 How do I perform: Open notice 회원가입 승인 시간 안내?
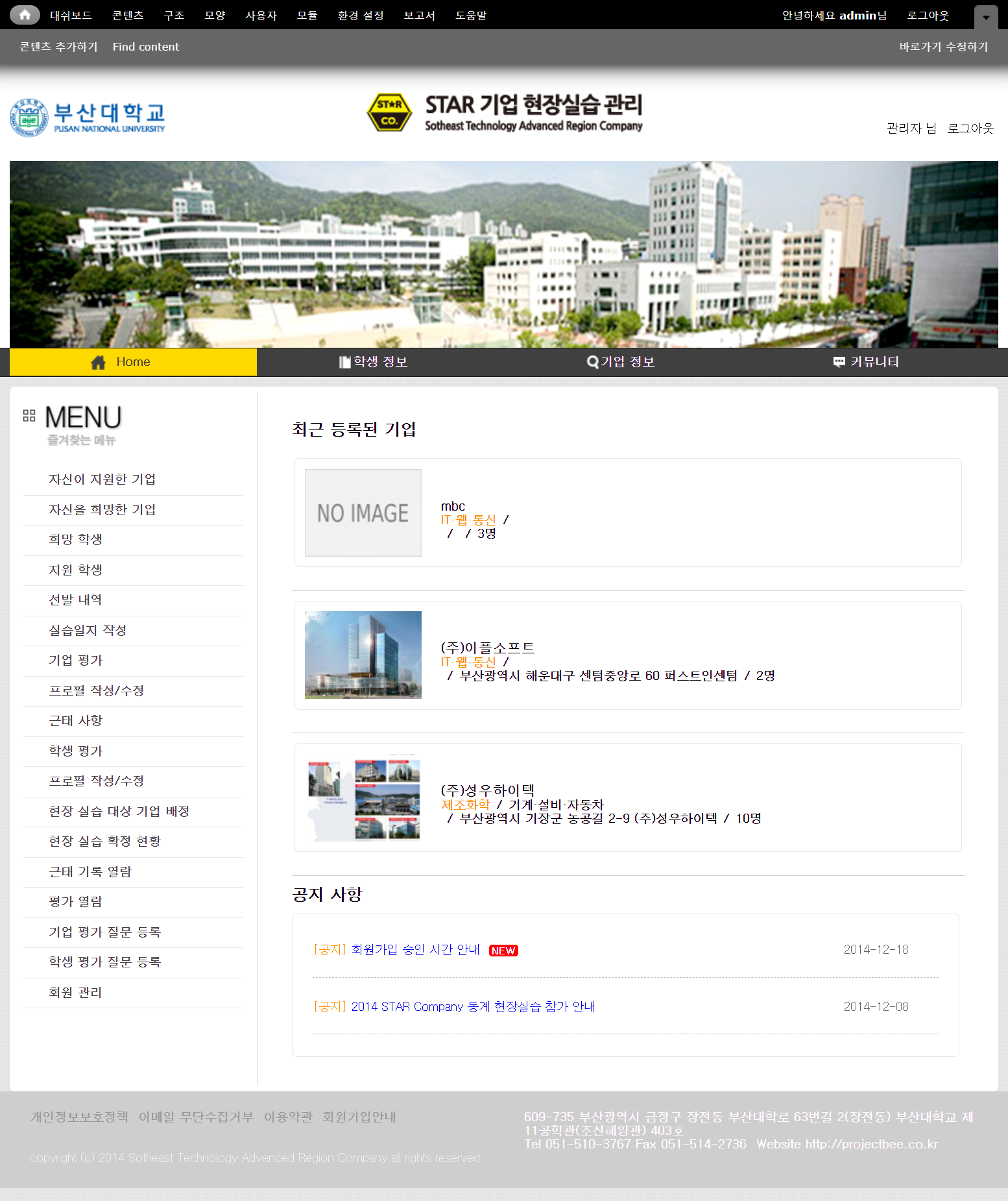pos(415,949)
